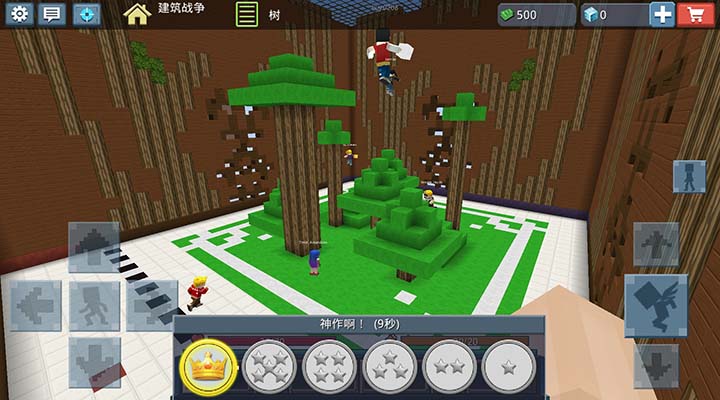Open the settings gear

pyautogui.click(x=20, y=14)
